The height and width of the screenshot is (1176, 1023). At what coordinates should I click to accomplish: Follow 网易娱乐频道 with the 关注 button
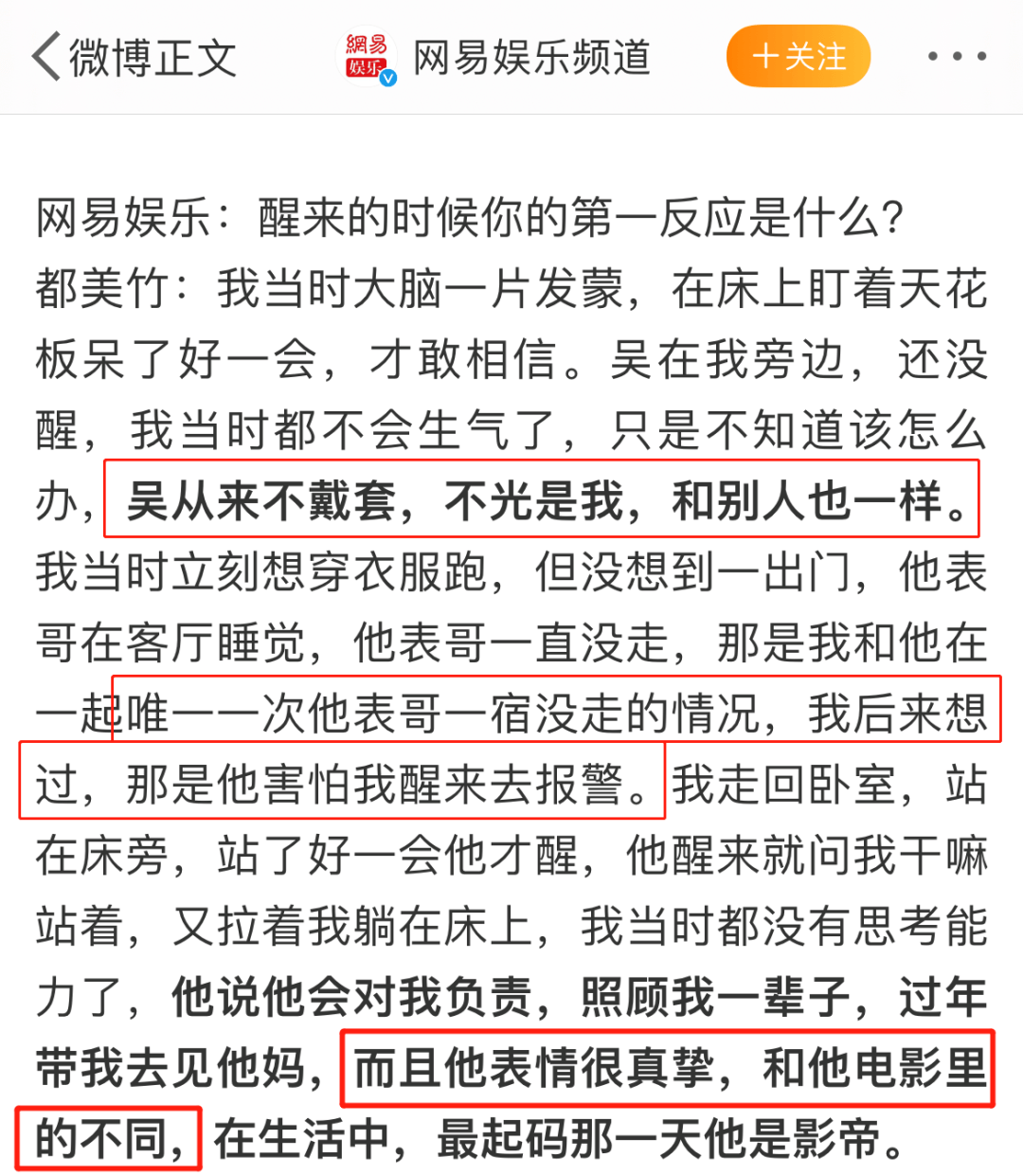point(798,57)
